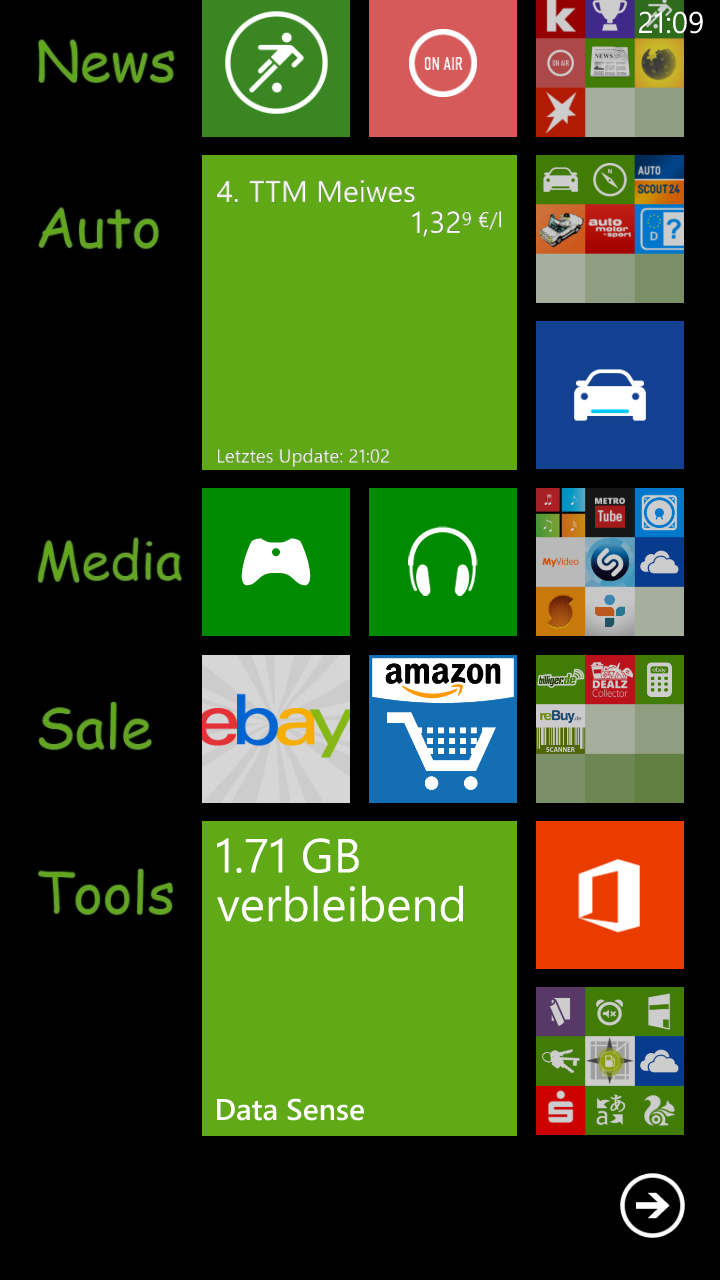Launch the blue car app tile
The image size is (720, 1280).
[610, 395]
